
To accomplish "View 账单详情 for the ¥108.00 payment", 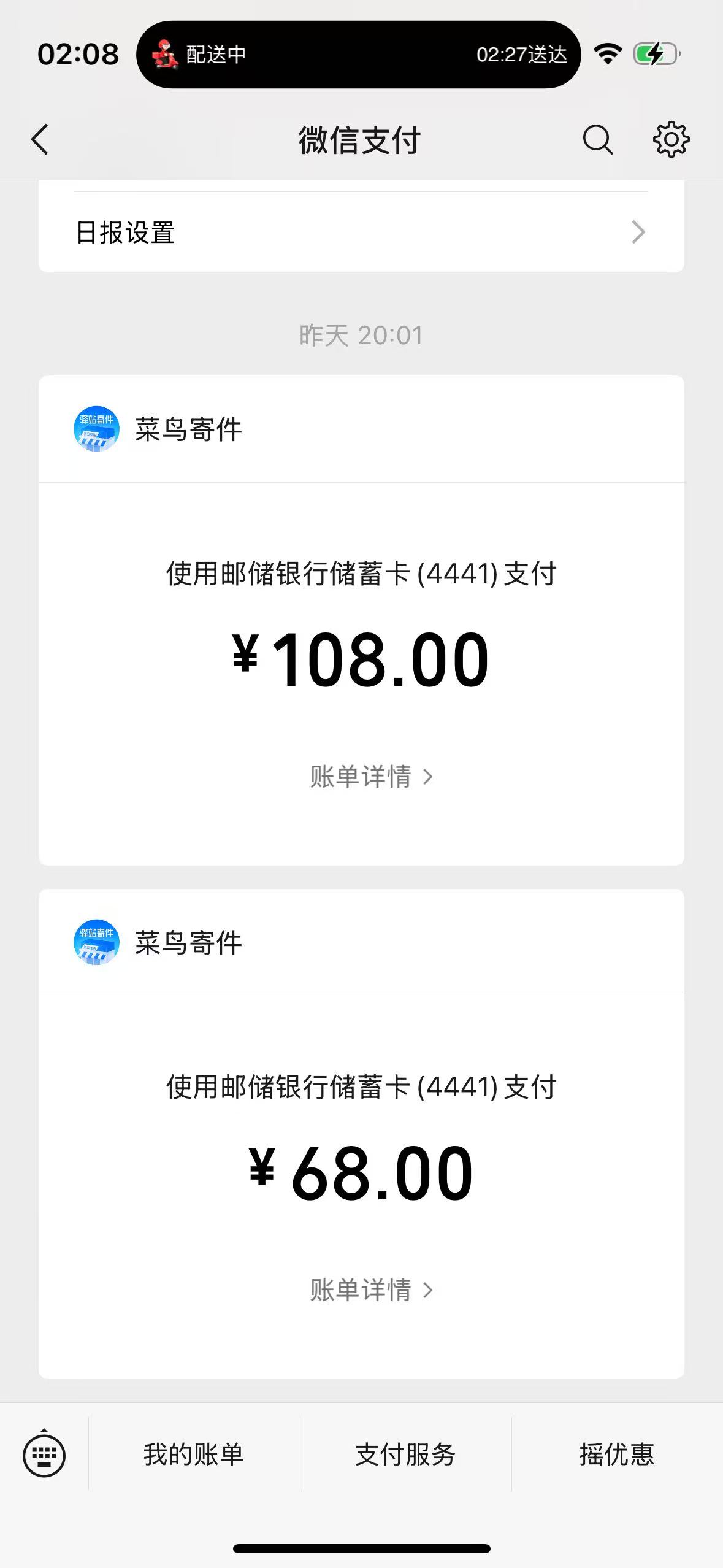I will (371, 777).
